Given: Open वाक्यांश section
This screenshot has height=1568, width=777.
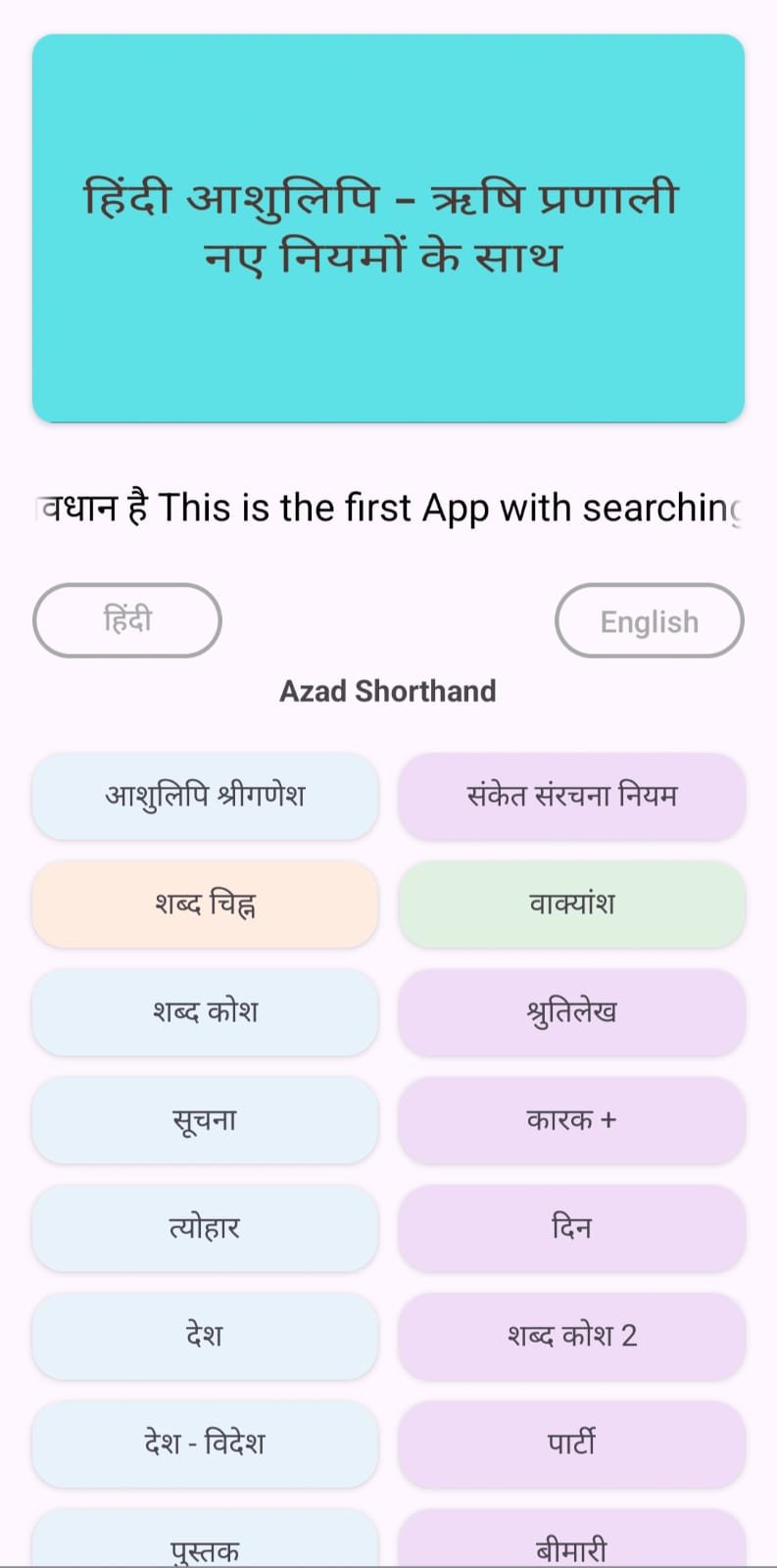Looking at the screenshot, I should 571,904.
